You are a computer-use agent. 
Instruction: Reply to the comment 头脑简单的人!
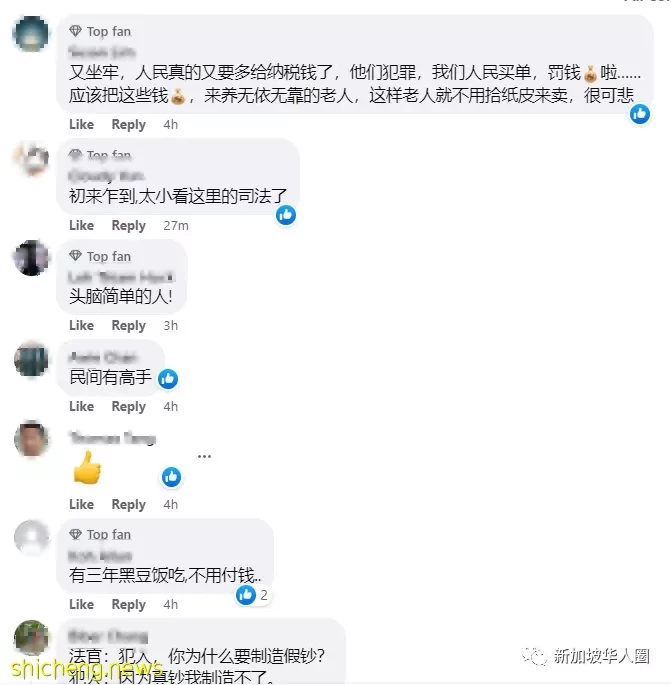click(128, 326)
